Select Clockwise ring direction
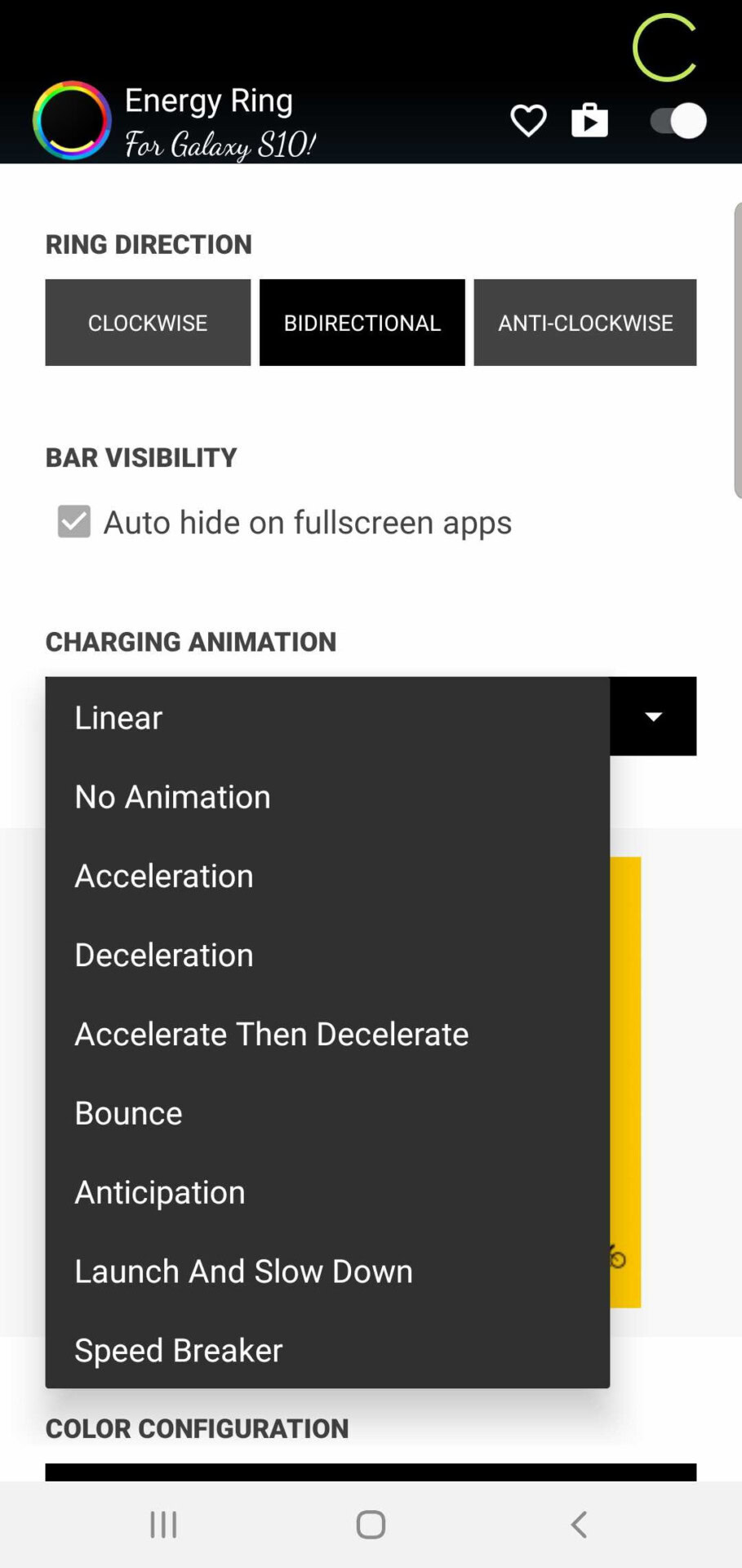This screenshot has width=742, height=1568. [148, 323]
